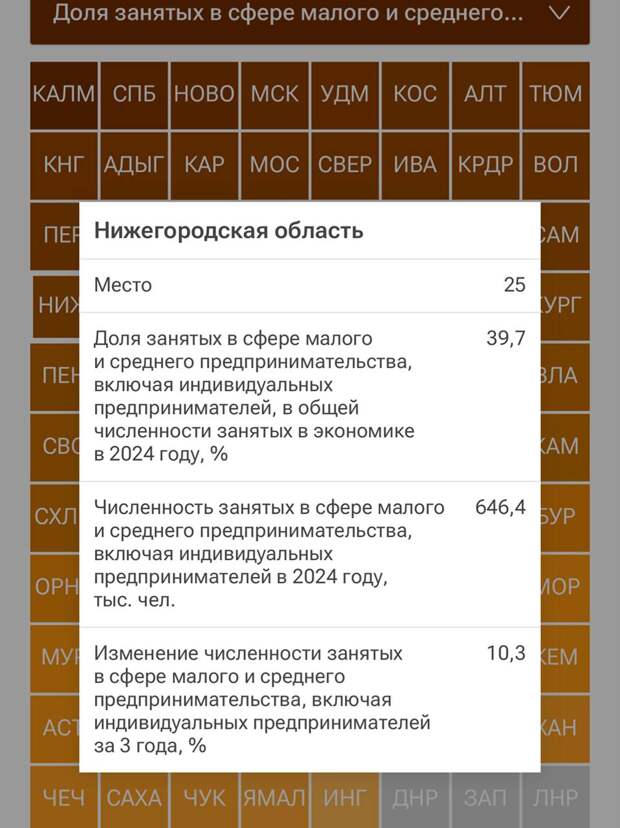The height and width of the screenshot is (828, 620).
Task: Choose the АДЫГ region tile
Action: point(134,164)
